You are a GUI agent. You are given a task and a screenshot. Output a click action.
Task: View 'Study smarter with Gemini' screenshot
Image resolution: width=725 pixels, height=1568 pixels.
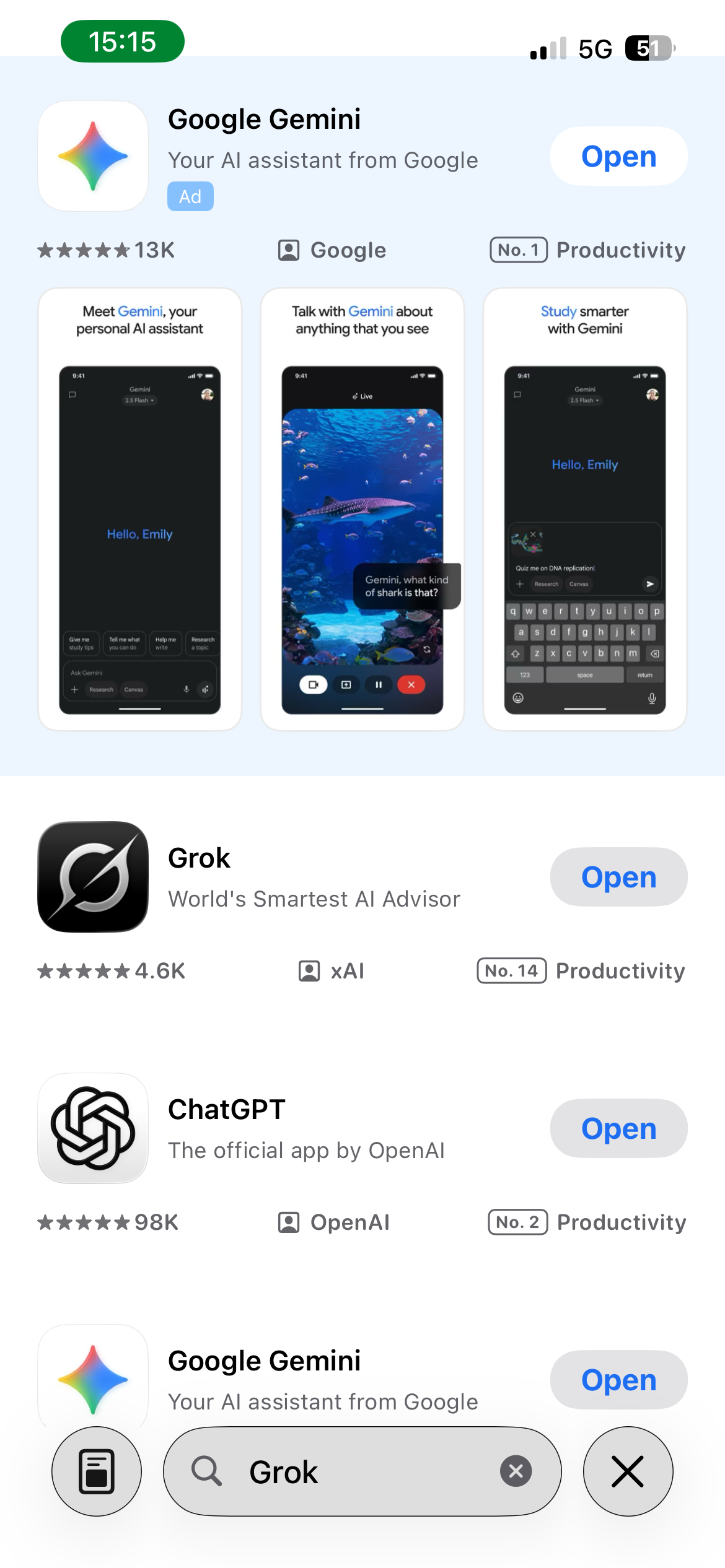point(585,509)
